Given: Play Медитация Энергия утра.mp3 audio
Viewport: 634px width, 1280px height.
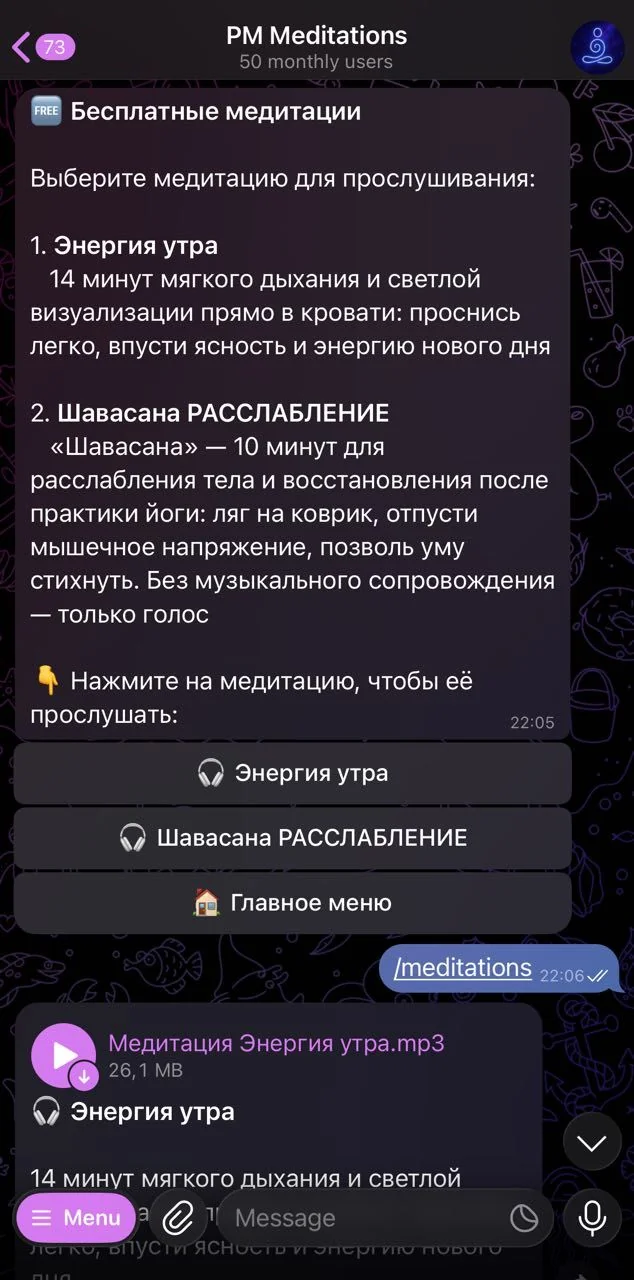Looking at the screenshot, I should click(64, 1055).
